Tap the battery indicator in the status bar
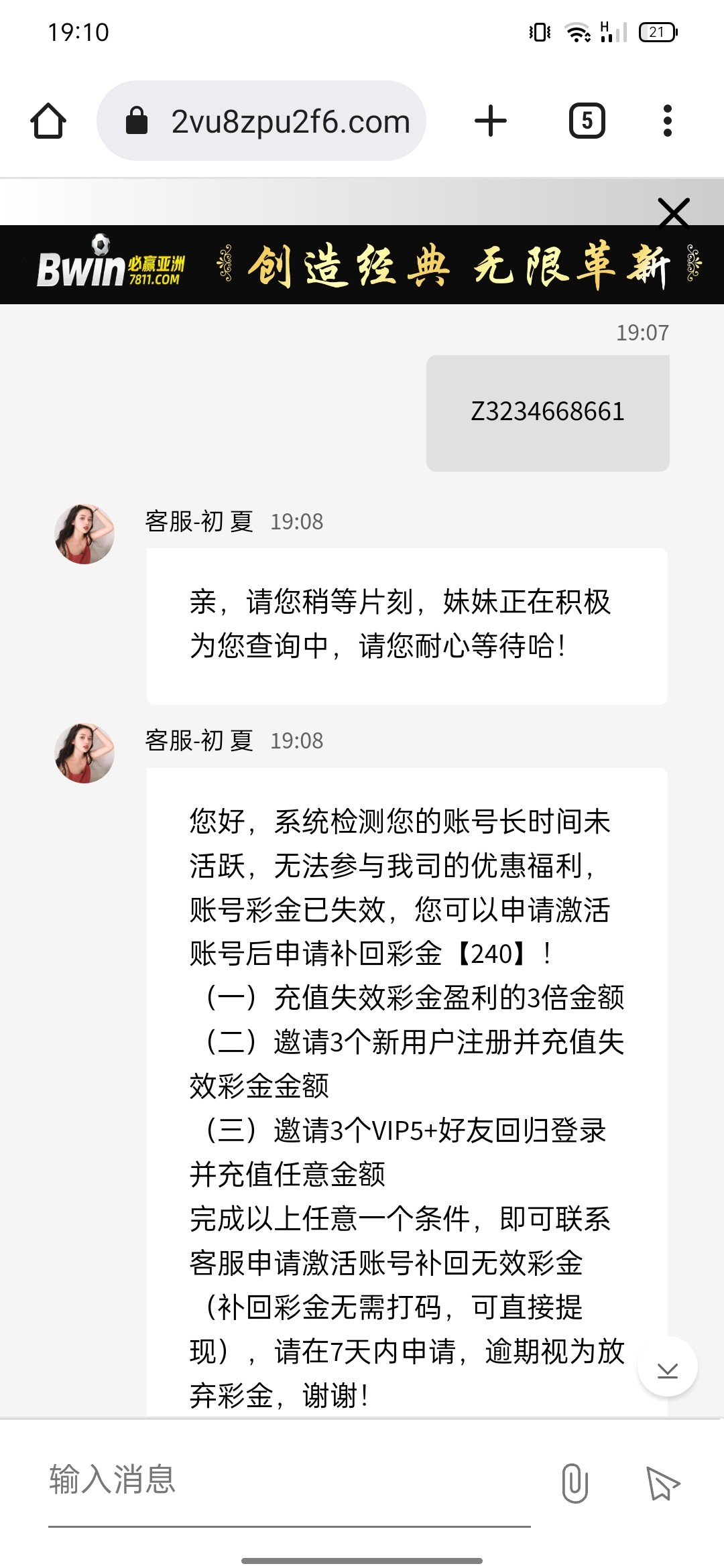This screenshot has height=1568, width=724. click(x=654, y=31)
